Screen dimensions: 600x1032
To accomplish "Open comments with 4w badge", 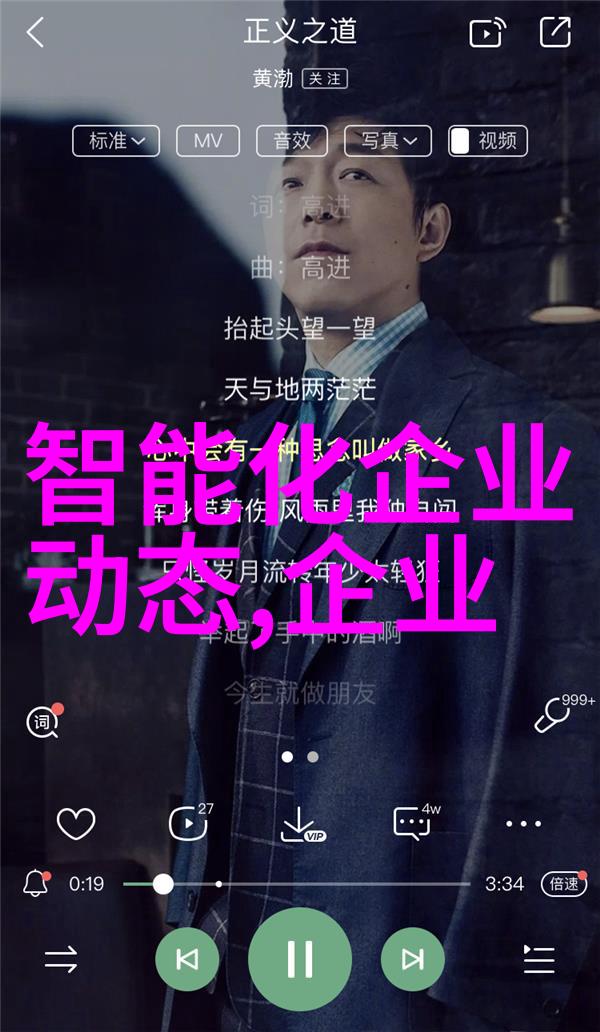I will (412, 824).
